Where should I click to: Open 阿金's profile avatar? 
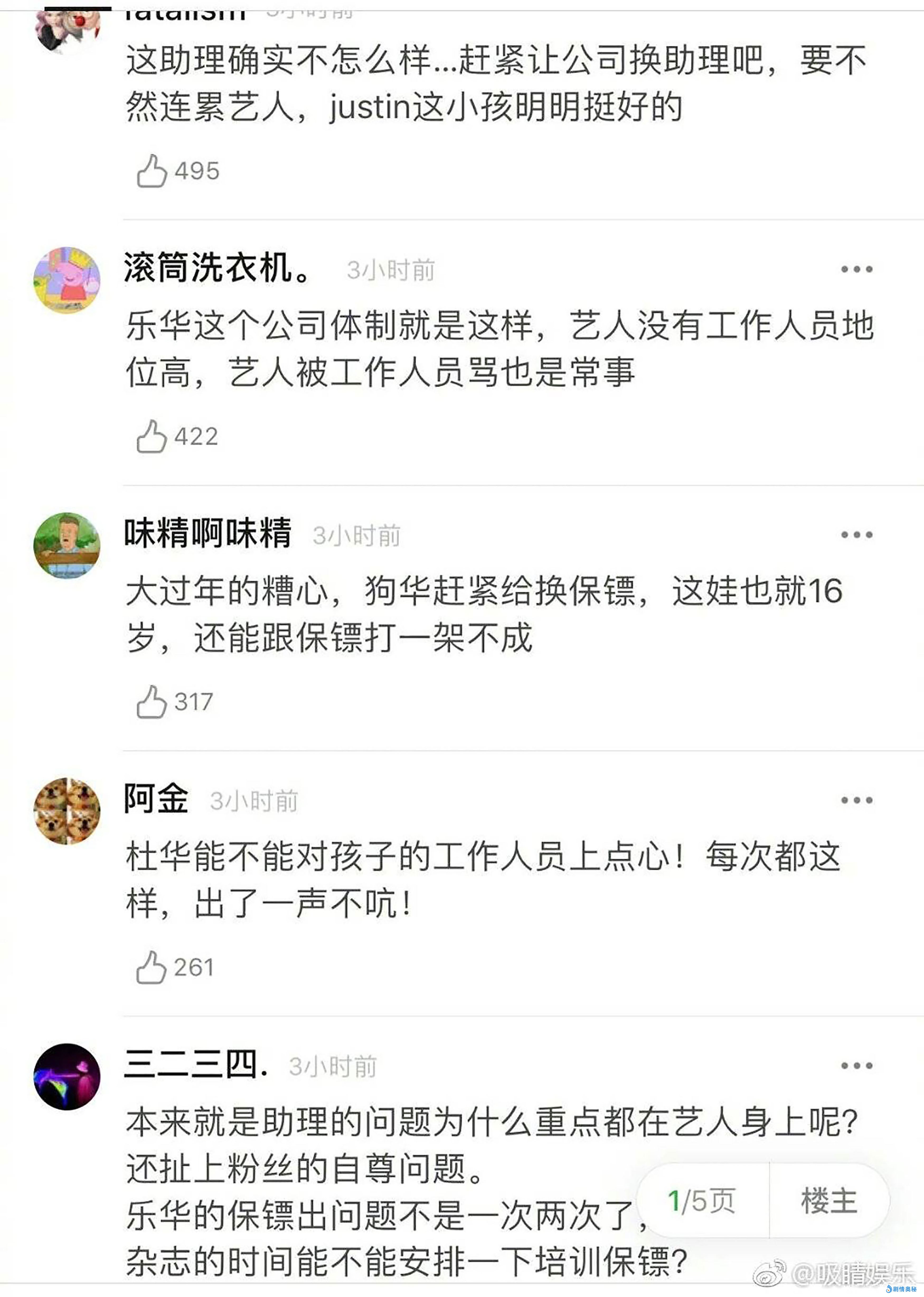point(67,811)
